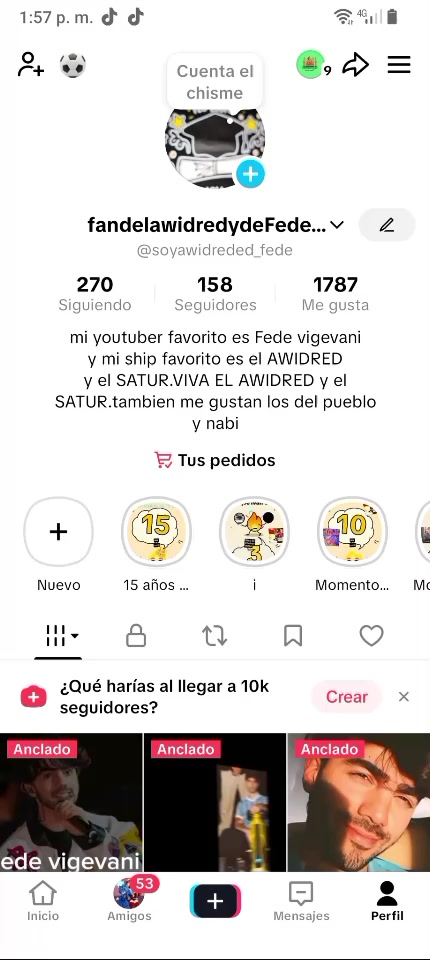Open the Mensajes tab
Screen dimensions: 430x960
pos(301,901)
